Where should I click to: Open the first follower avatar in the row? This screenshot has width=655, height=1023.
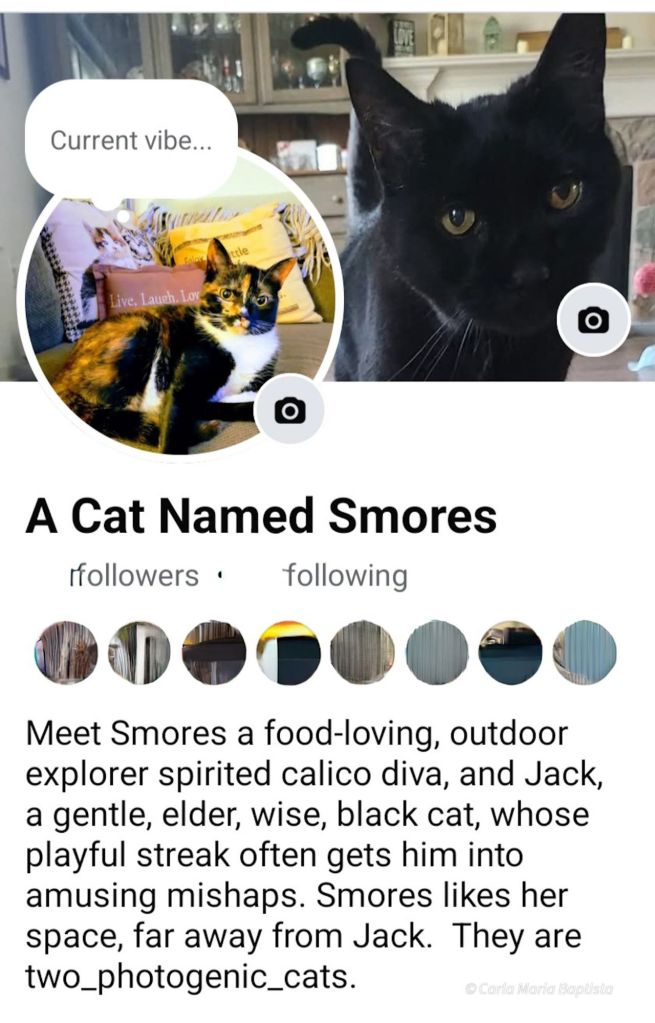pyautogui.click(x=66, y=652)
